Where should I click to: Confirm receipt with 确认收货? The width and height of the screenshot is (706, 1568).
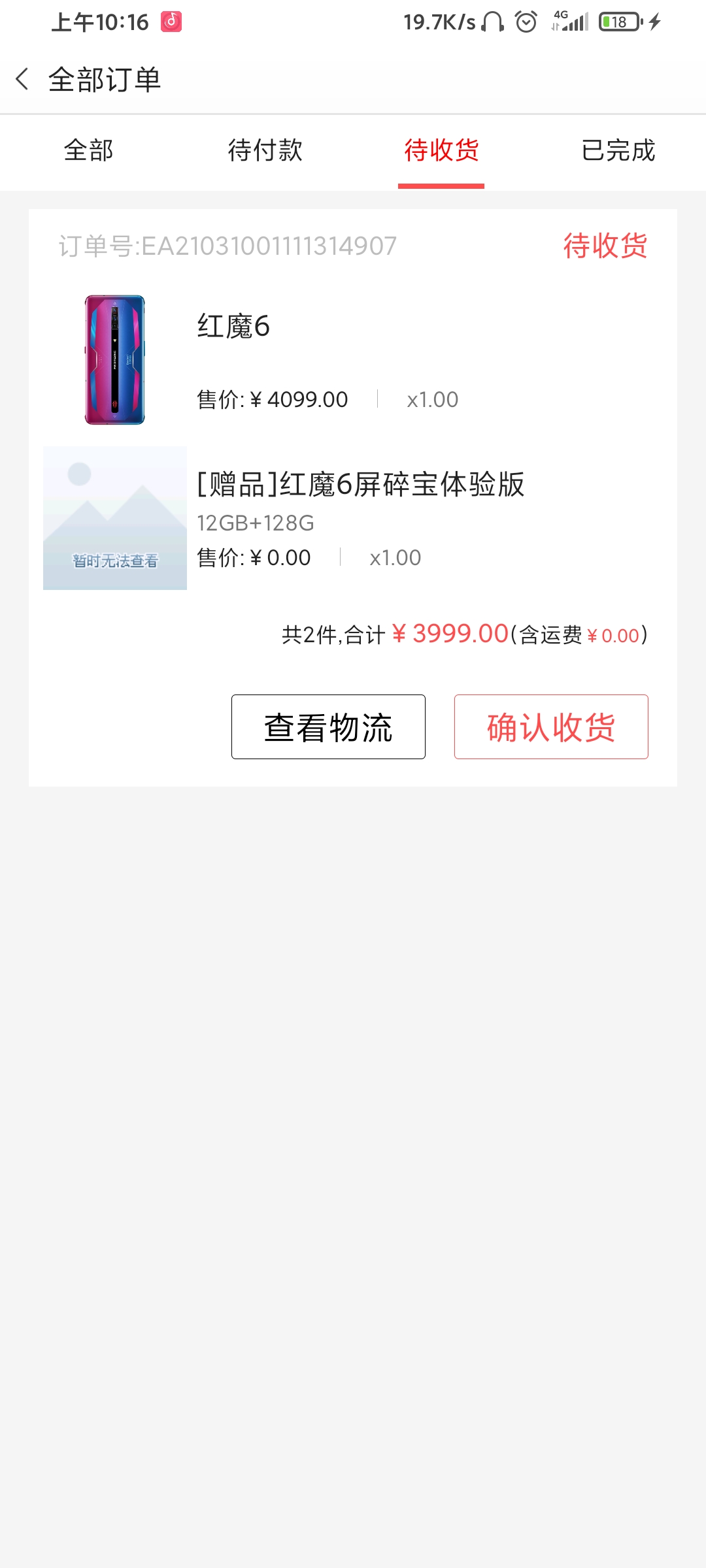click(x=551, y=727)
